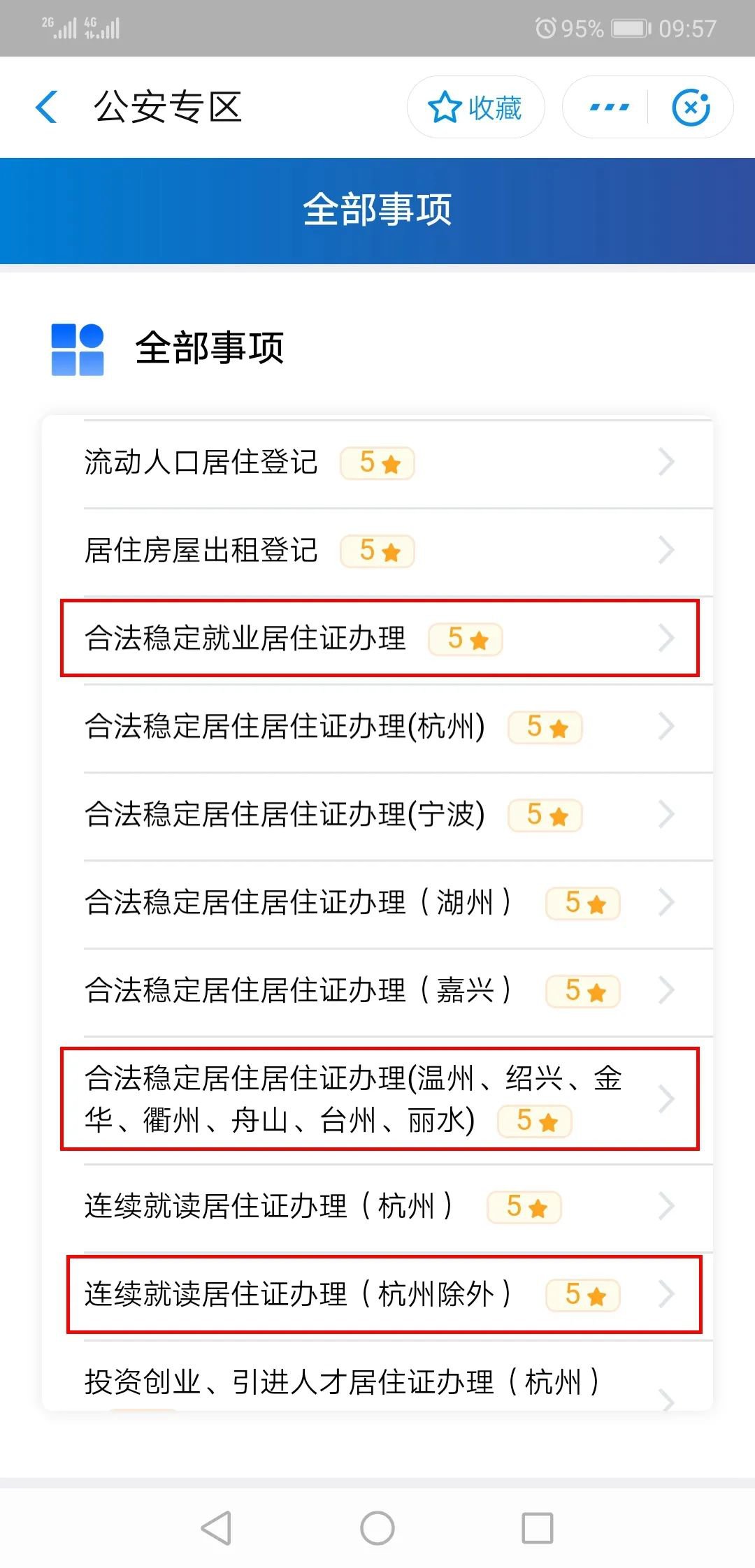Open 连续就读居住证办理（杭州）
The height and width of the screenshot is (1568, 755).
tap(377, 1206)
